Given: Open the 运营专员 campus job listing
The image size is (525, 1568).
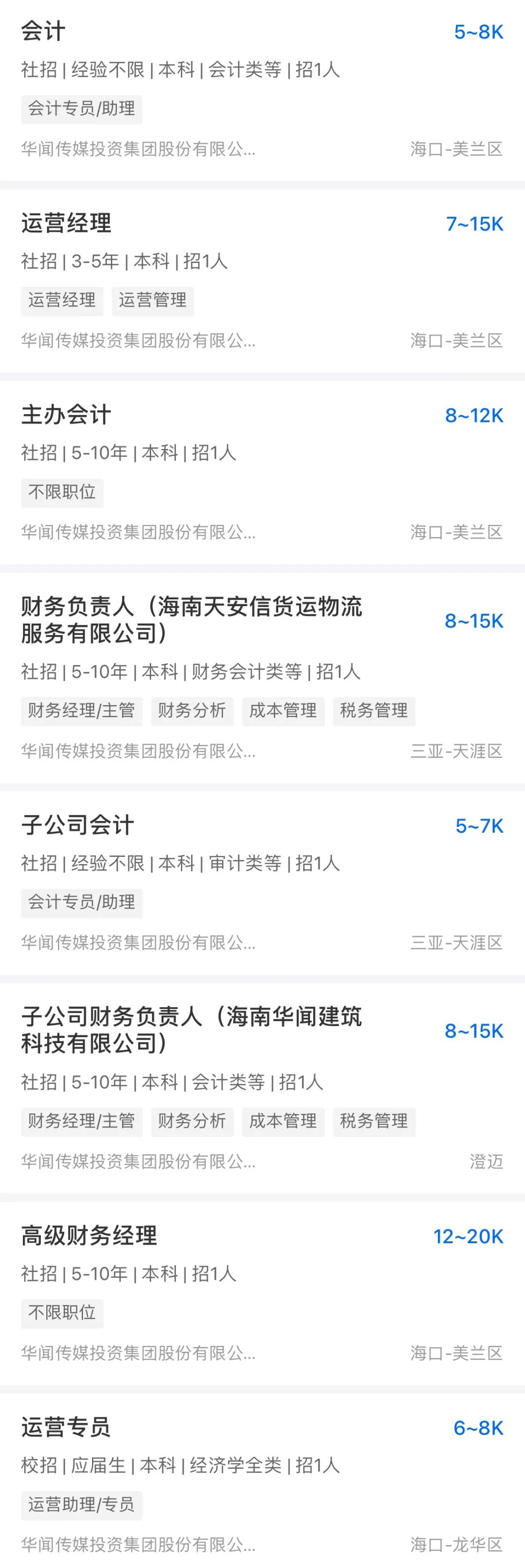Looking at the screenshot, I should (66, 1428).
